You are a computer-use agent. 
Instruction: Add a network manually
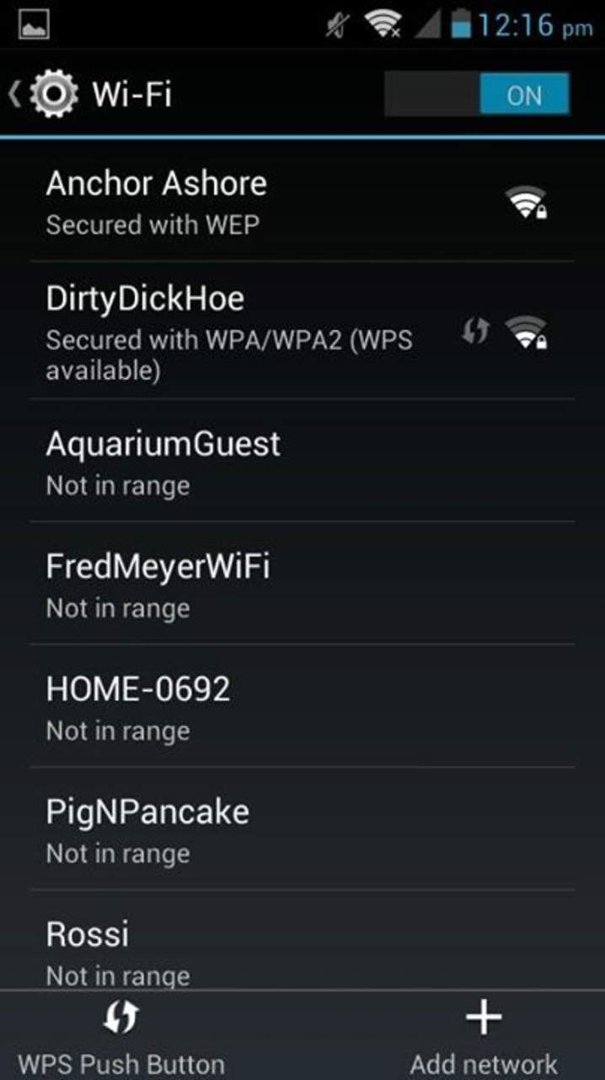coord(484,1036)
